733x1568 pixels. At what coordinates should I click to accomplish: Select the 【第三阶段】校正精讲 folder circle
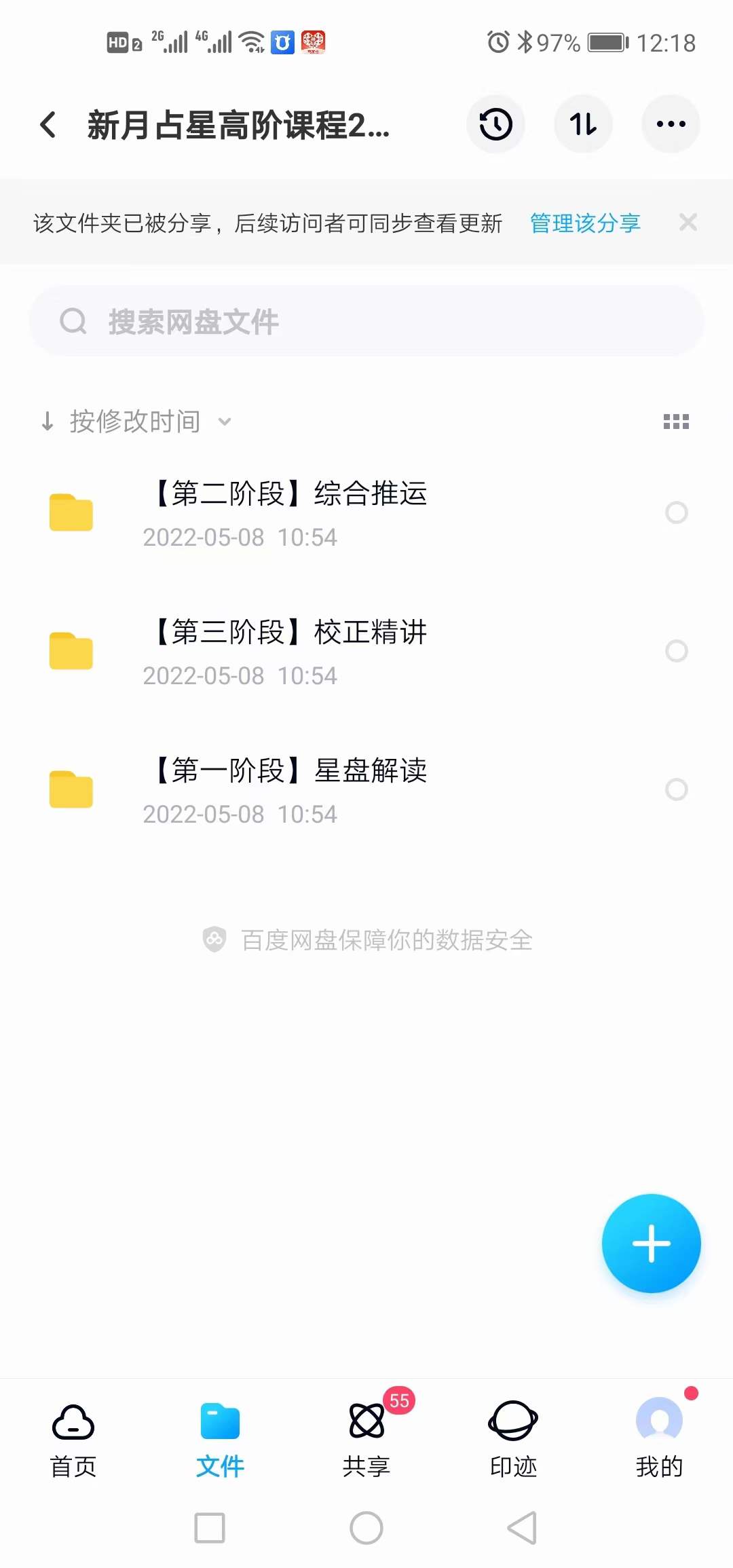[677, 652]
